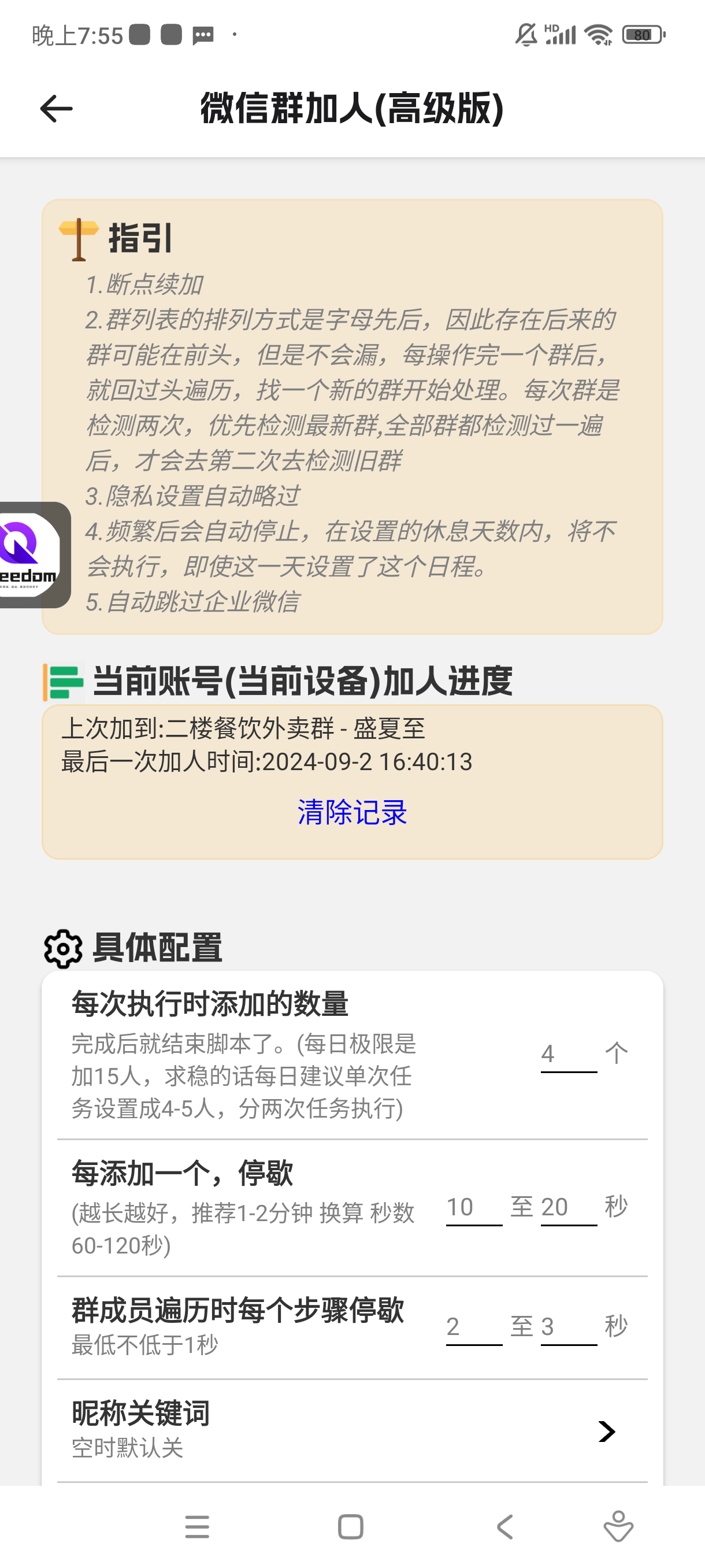705x1568 pixels.
Task: Edit the add quantity field showing 4
Action: (569, 1053)
